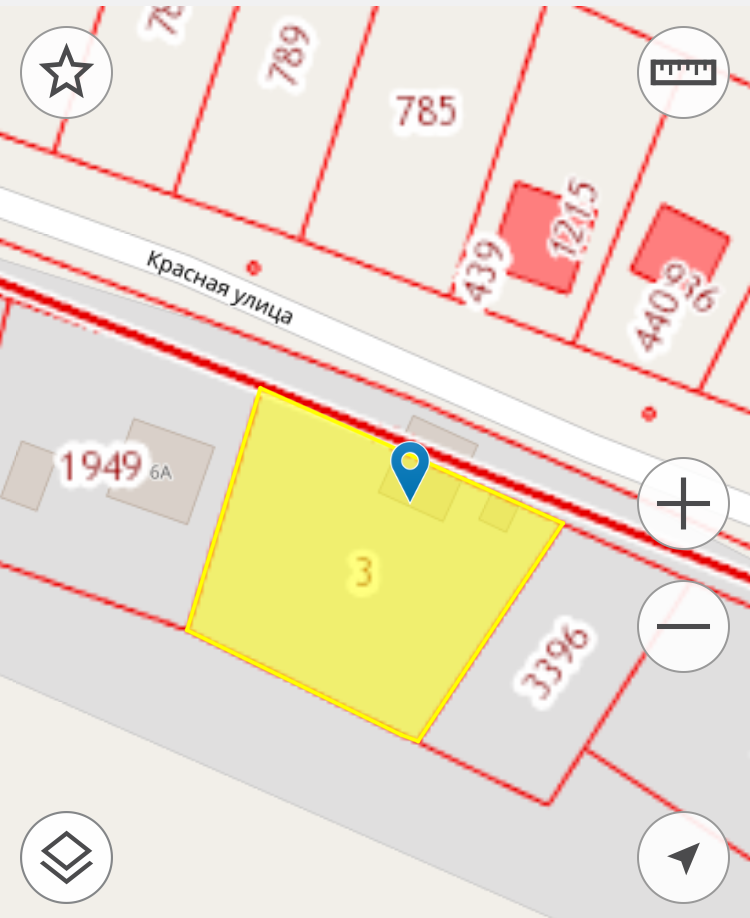This screenshot has width=750, height=918.
Task: Zoom out with the minus button
Action: tap(684, 627)
